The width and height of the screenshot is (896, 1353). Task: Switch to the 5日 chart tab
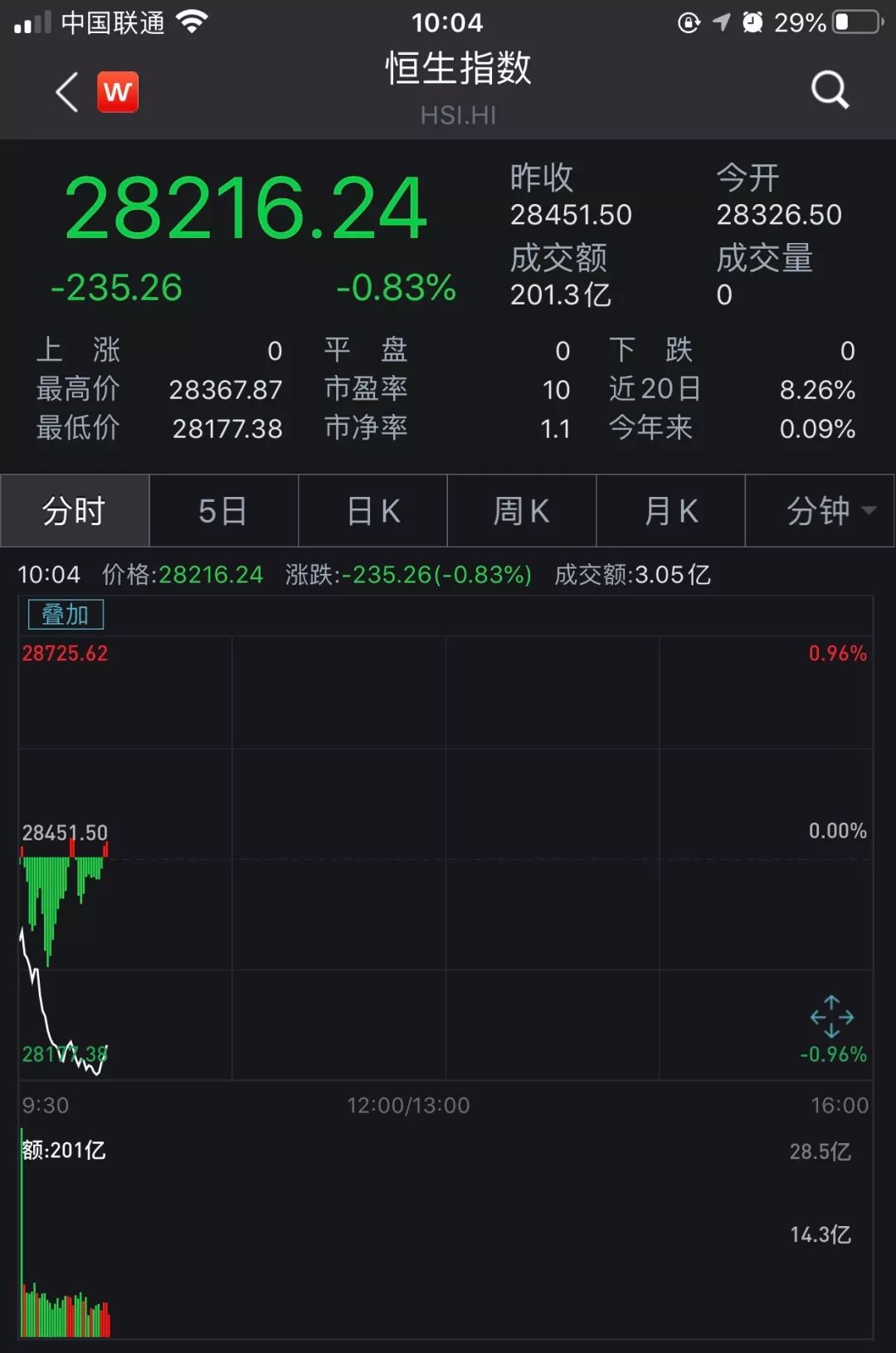[x=223, y=511]
